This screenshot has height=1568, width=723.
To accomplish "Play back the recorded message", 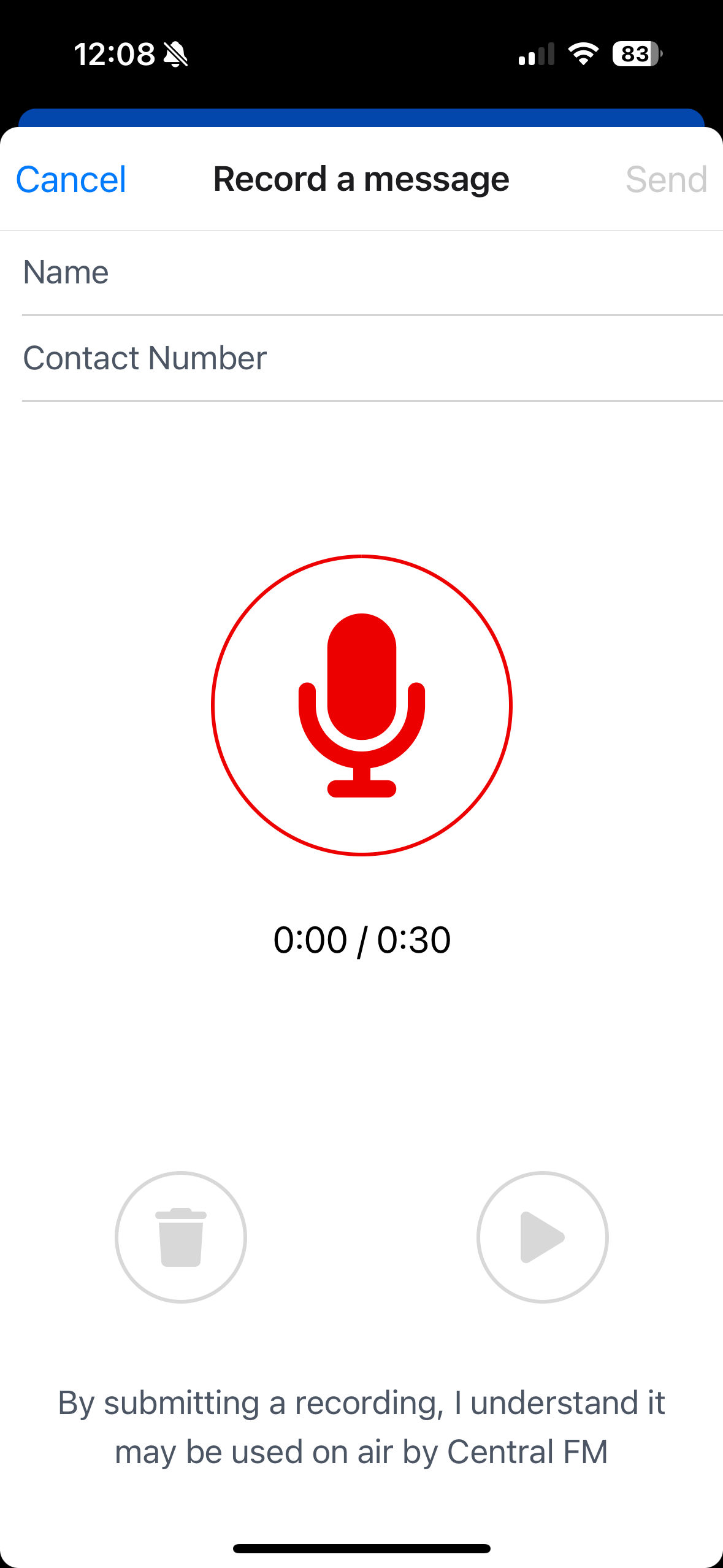I will [x=543, y=1237].
